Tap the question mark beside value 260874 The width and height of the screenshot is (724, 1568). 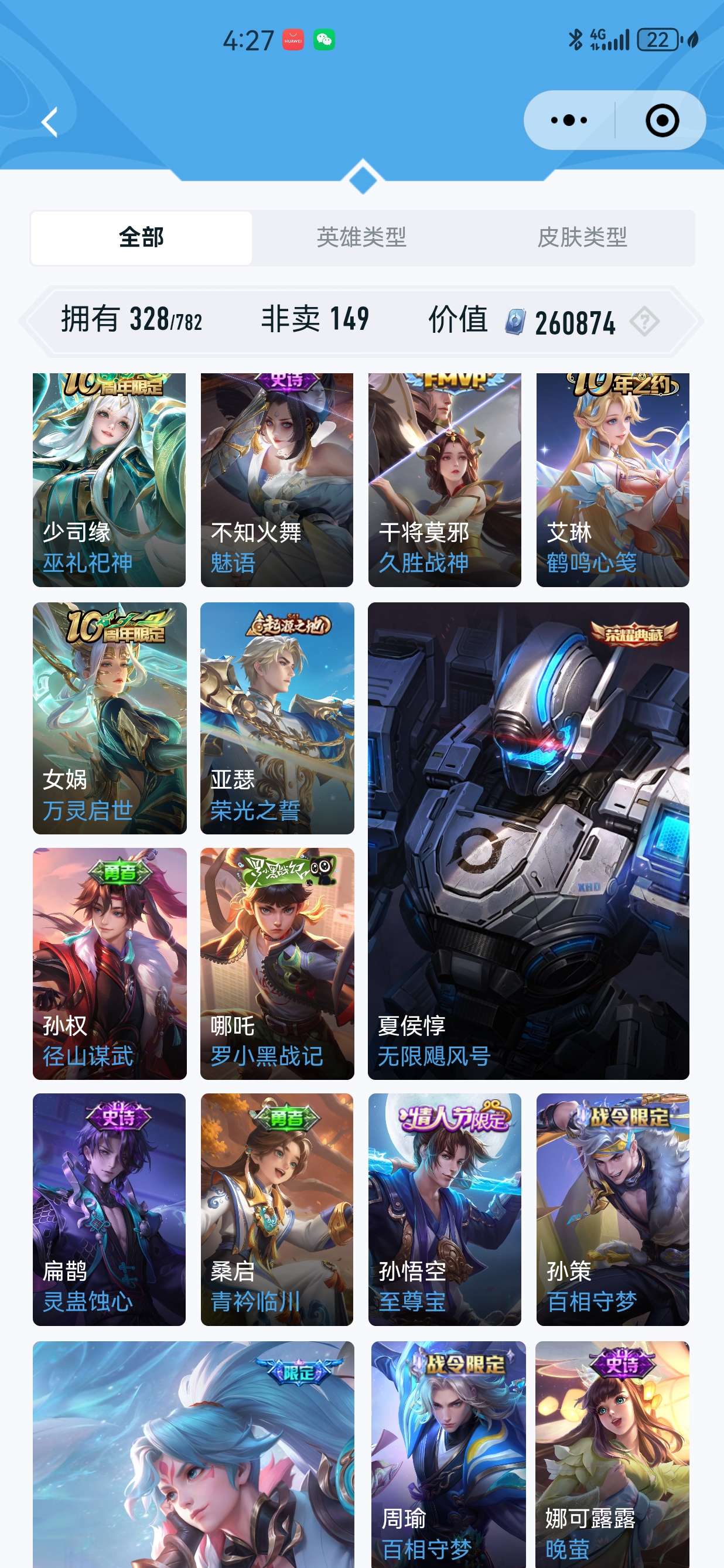click(644, 321)
